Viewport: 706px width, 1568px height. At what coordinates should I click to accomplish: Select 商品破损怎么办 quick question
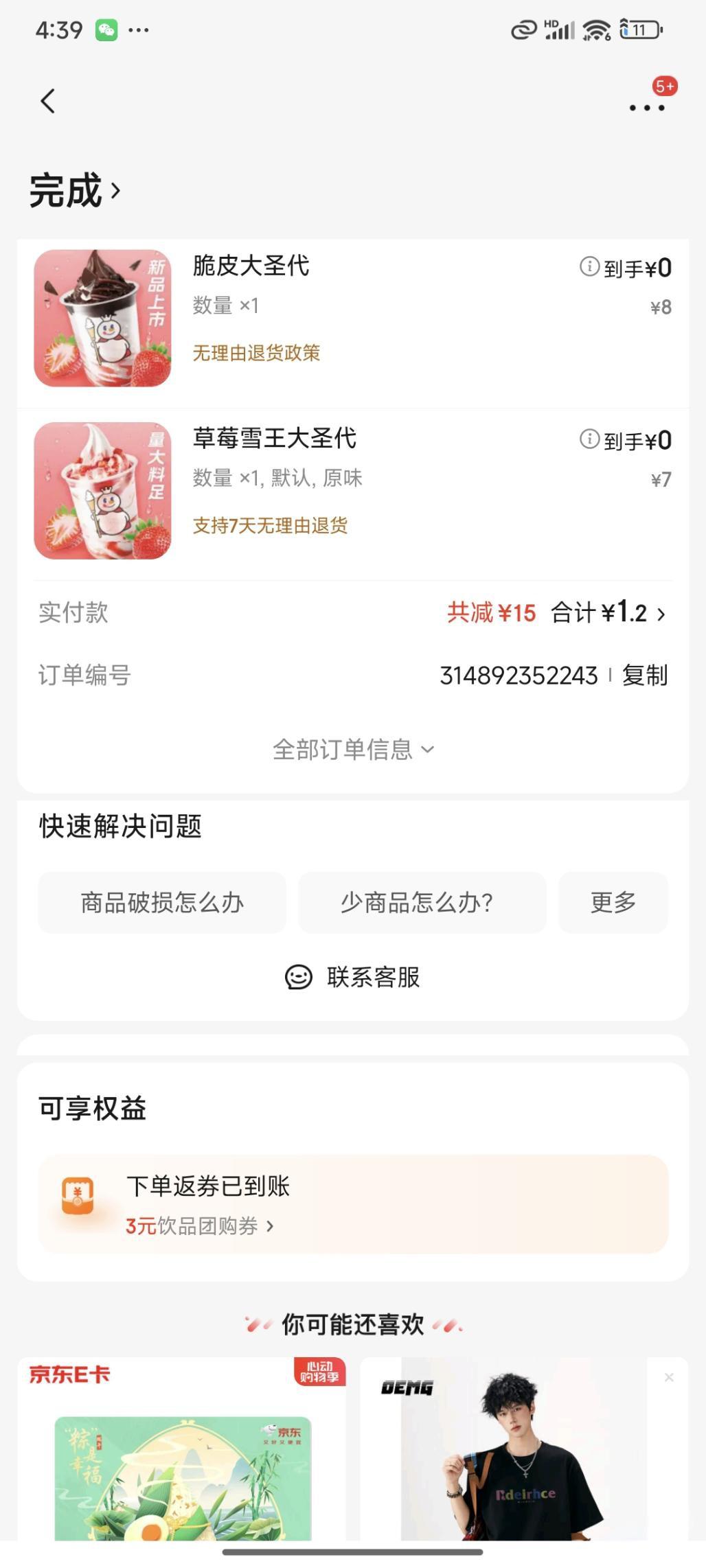coord(162,902)
